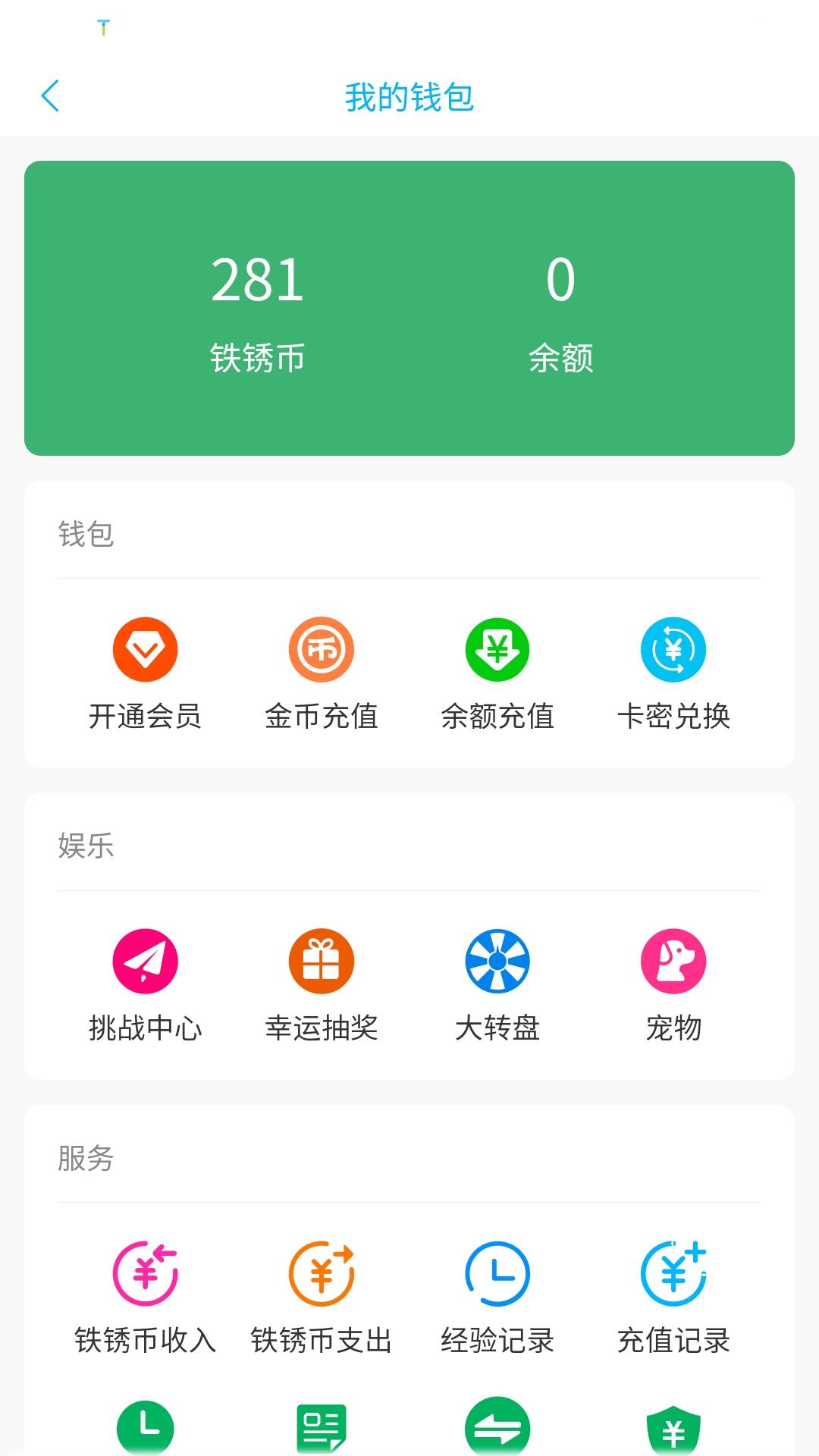Screen dimensions: 819x1456
Task: View 铁锈币收入 income records
Action: (145, 1295)
